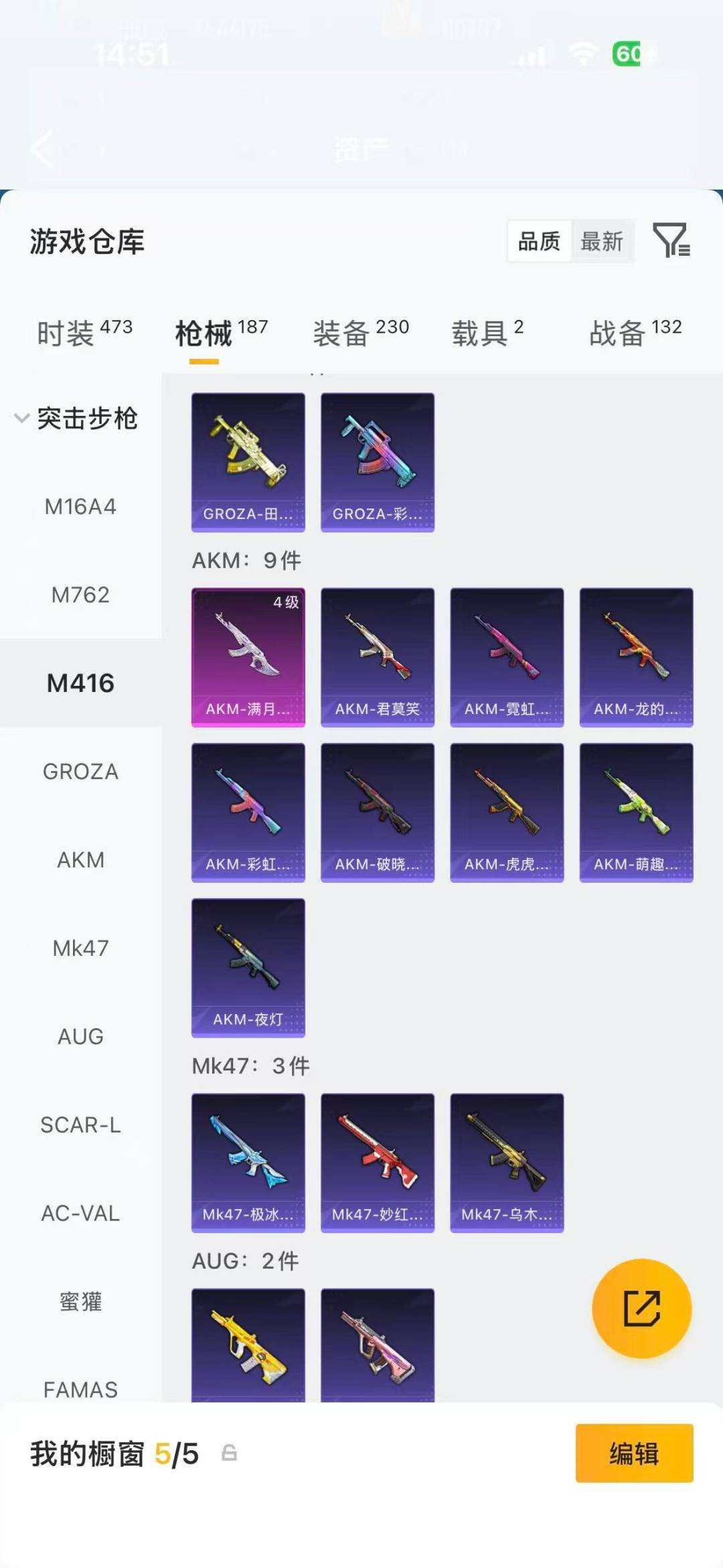This screenshot has width=723, height=1568.
Task: Switch to the 载具 tab
Action: [x=487, y=333]
